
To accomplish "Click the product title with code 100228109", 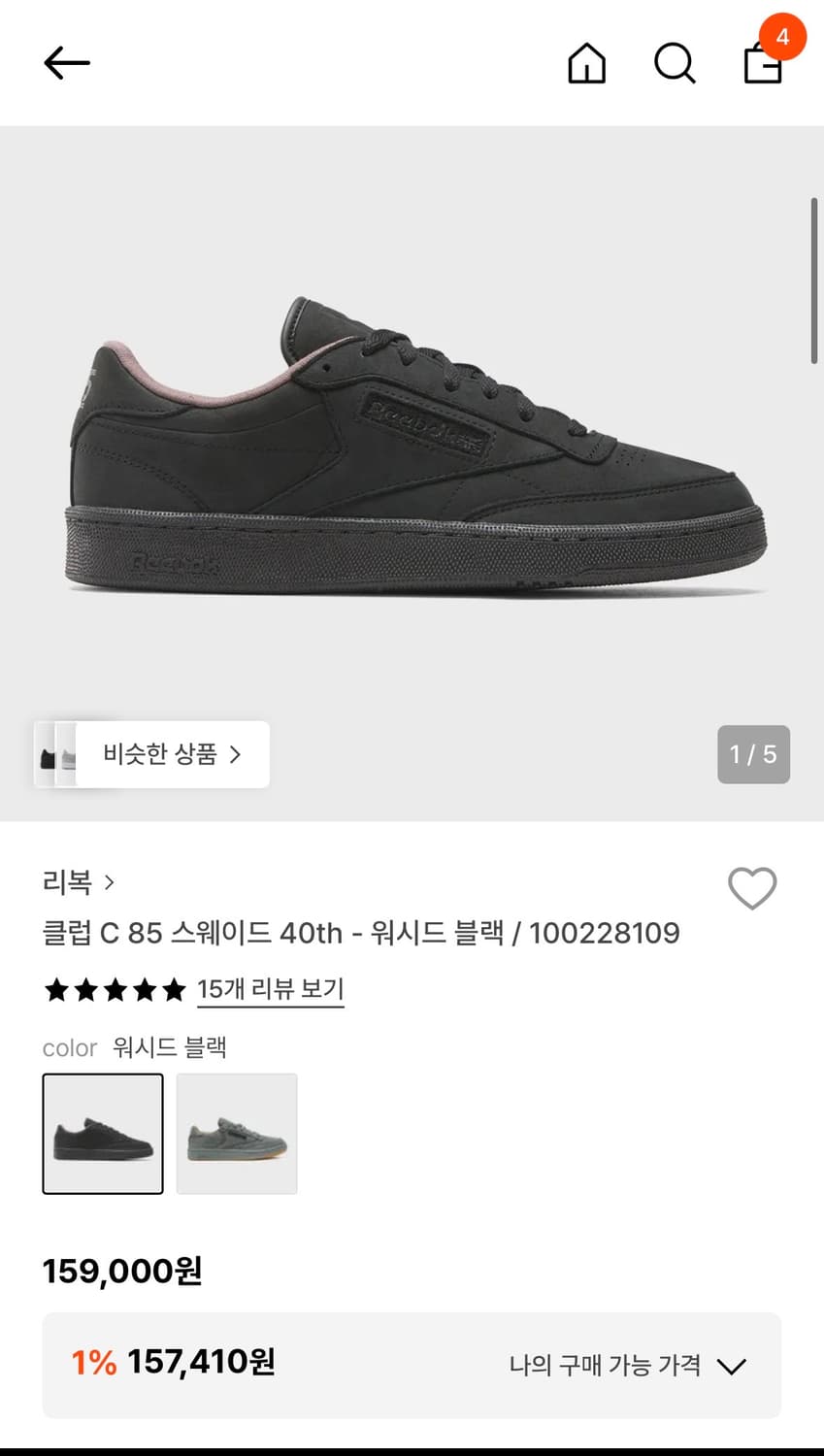I will (361, 932).
